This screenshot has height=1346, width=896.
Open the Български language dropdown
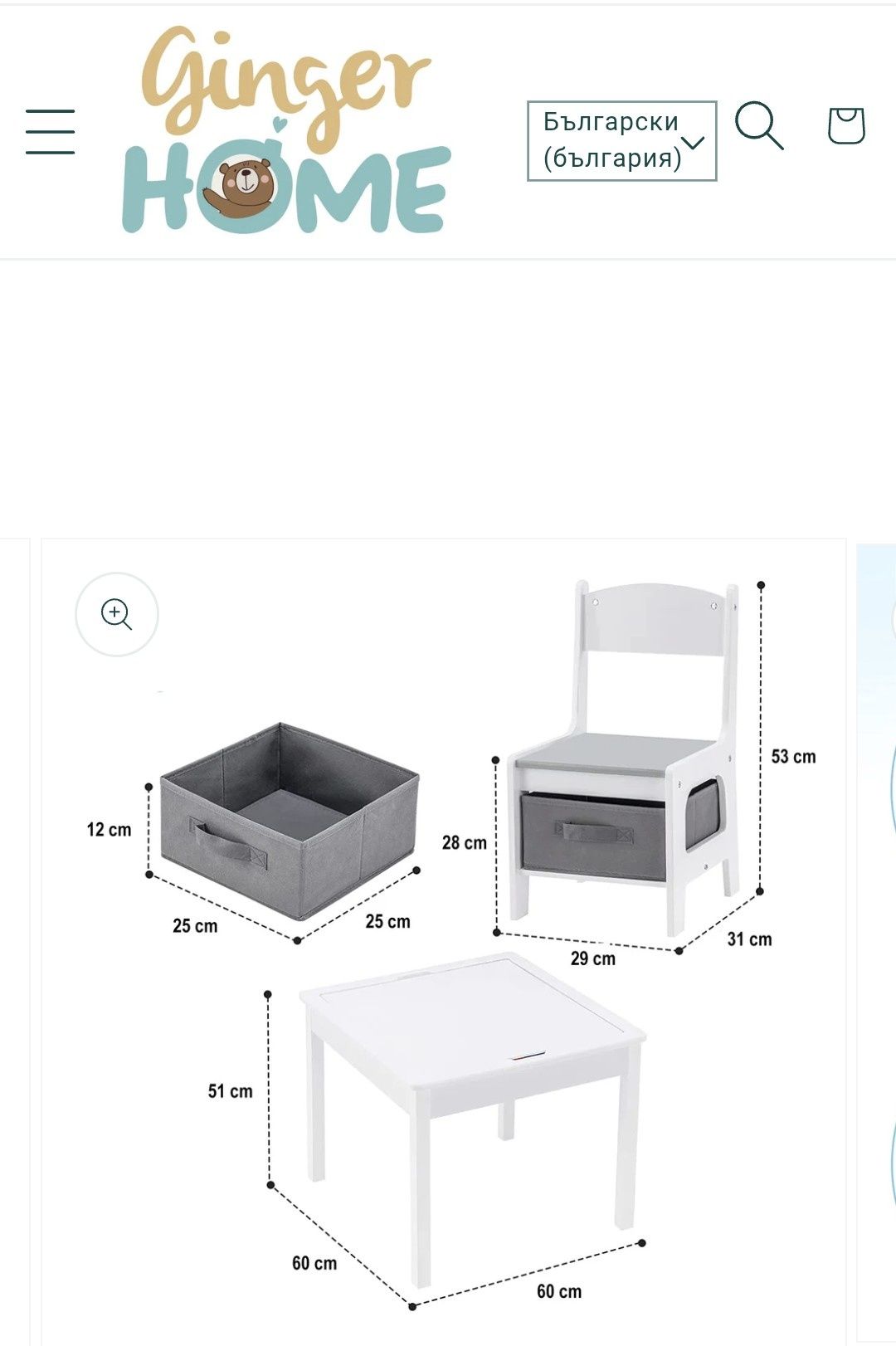[x=621, y=140]
